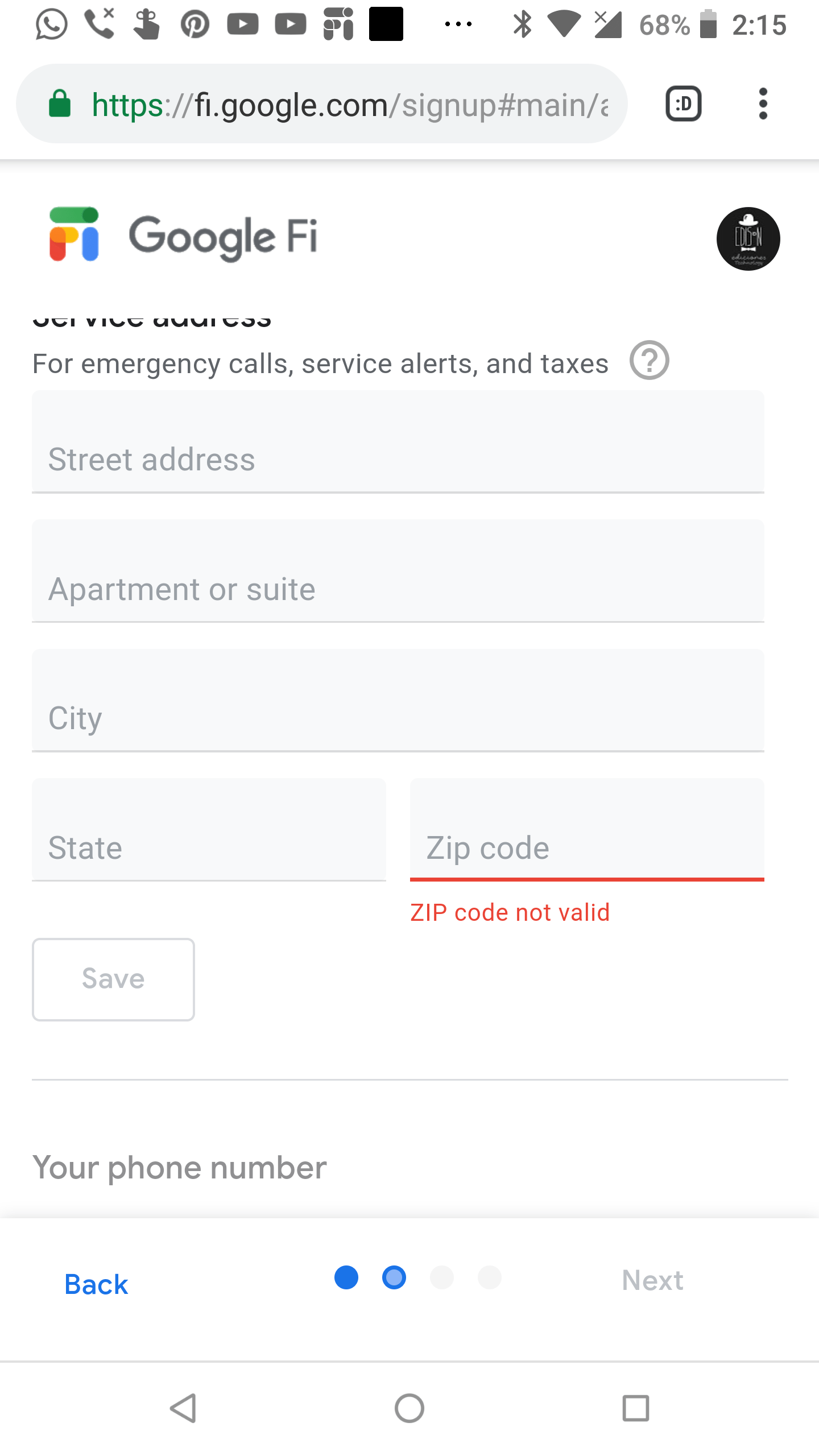Viewport: 819px width, 1456px height.
Task: Open the account profile avatar
Action: (748, 239)
